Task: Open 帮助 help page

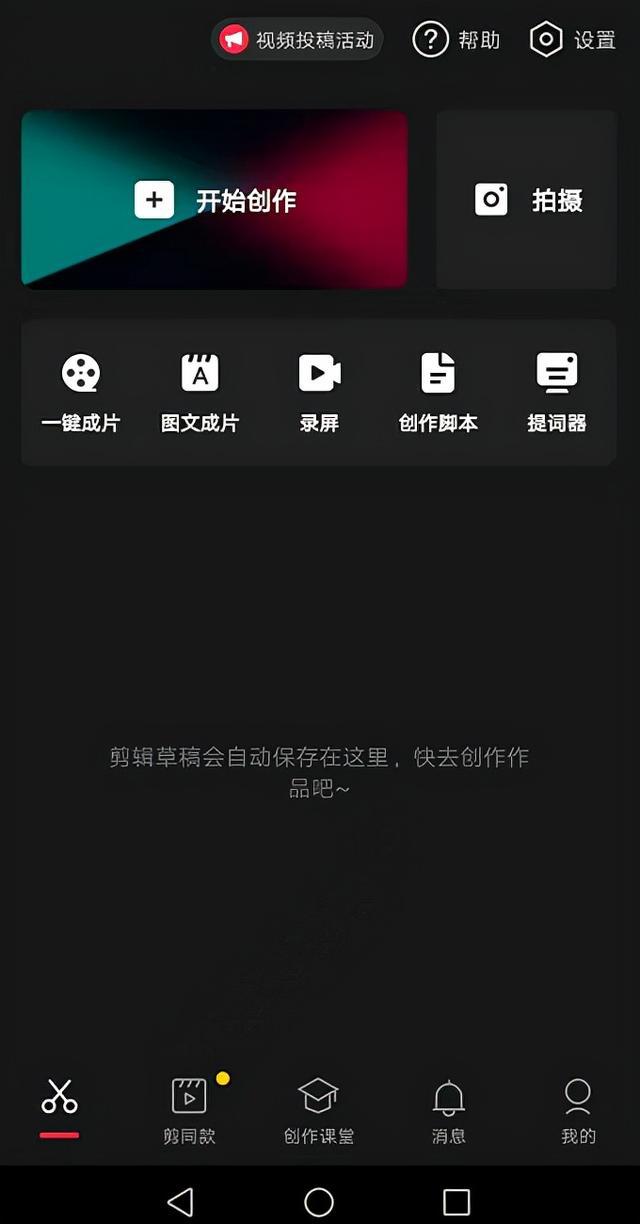Action: point(456,40)
